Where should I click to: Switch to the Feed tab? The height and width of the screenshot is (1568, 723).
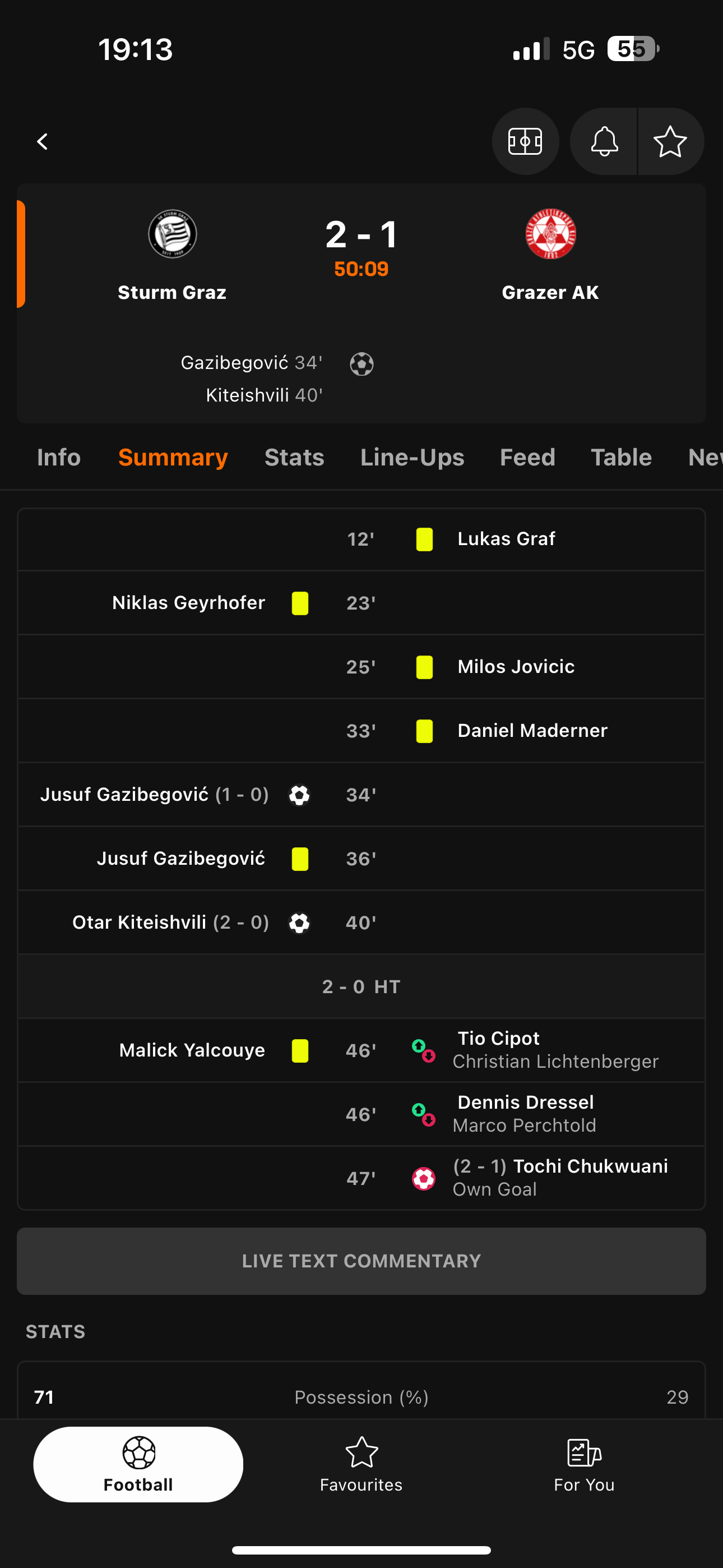527,457
